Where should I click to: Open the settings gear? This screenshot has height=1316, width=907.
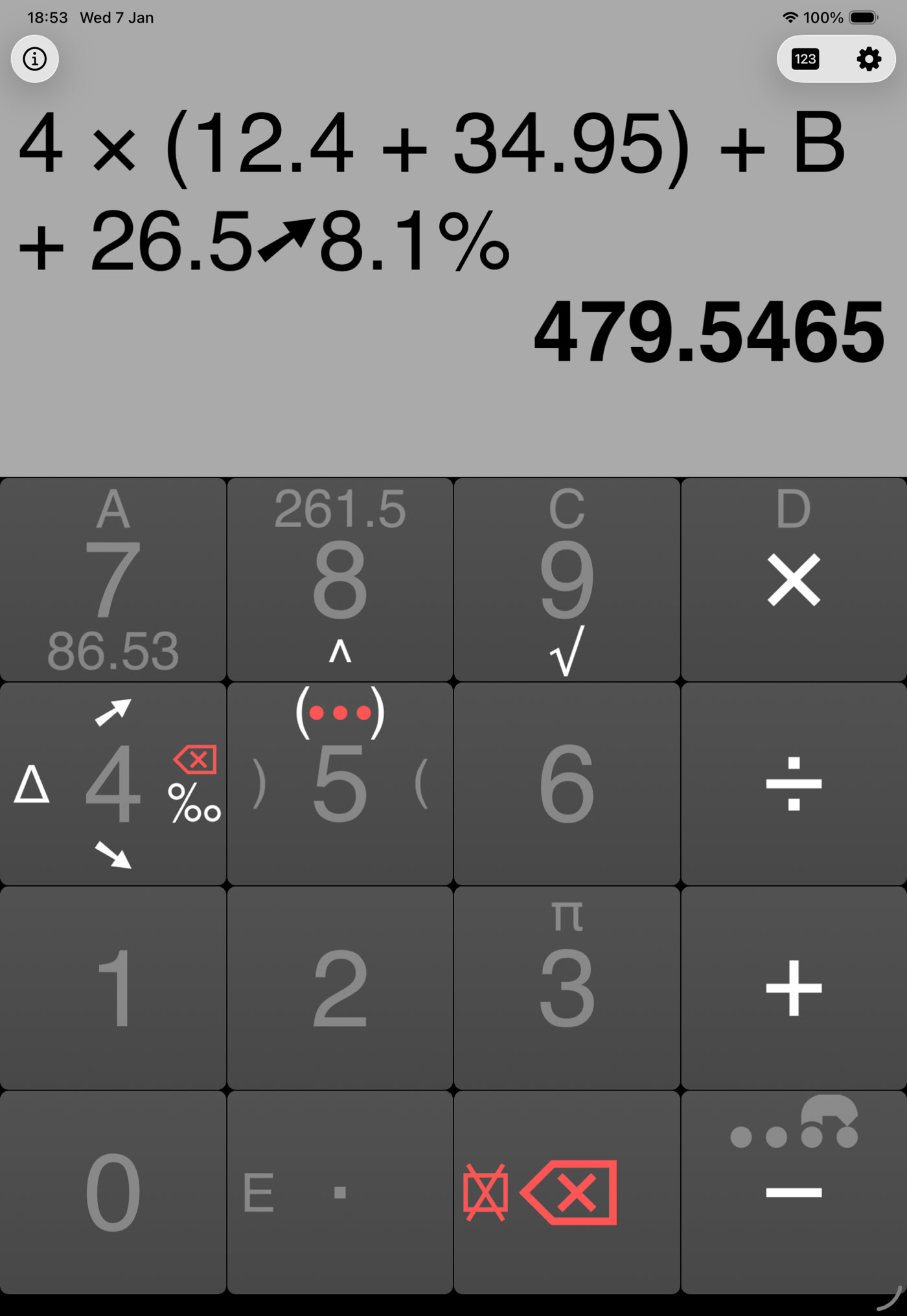[868, 59]
